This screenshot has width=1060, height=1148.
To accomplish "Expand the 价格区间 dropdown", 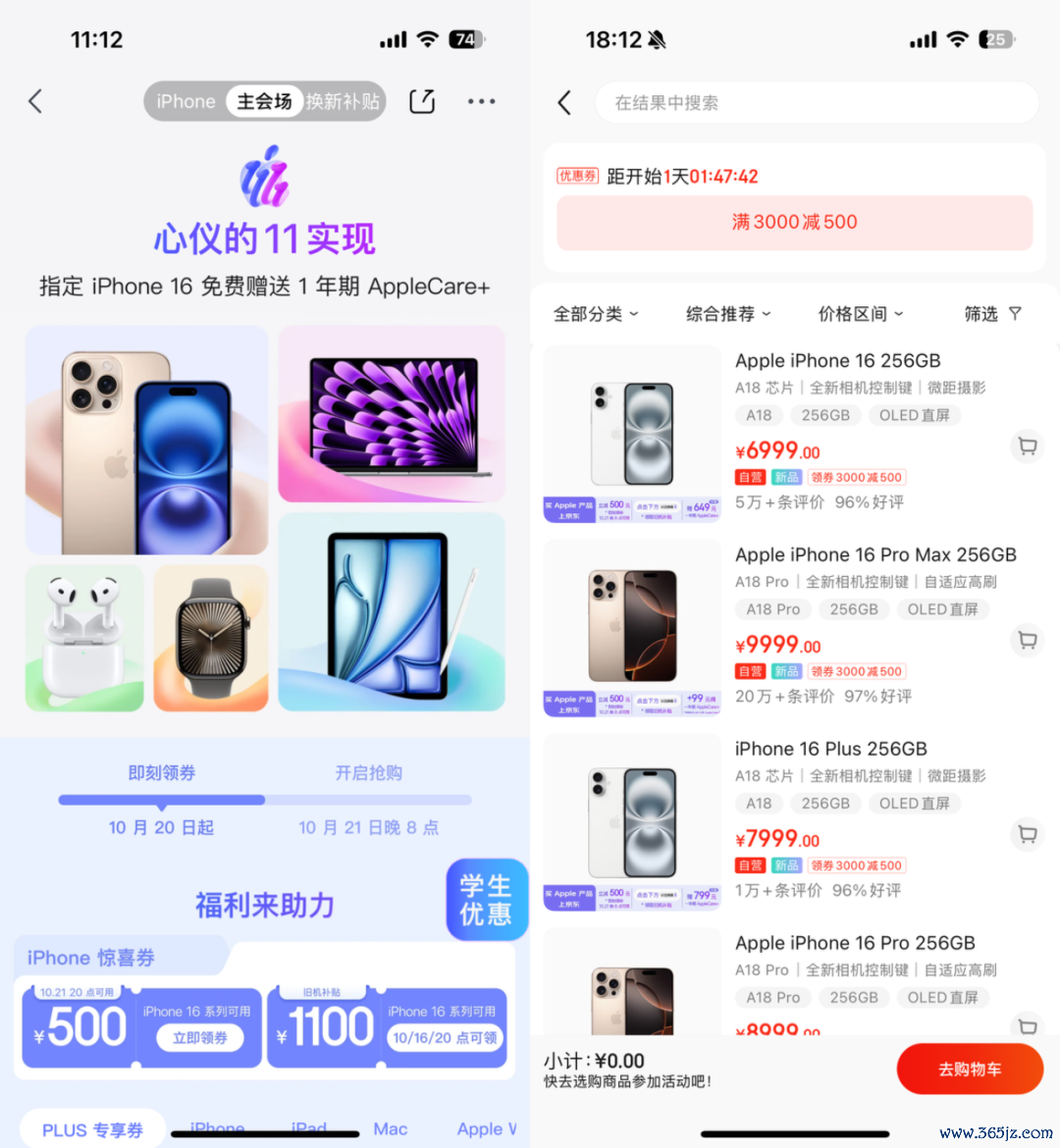I will coord(861,314).
